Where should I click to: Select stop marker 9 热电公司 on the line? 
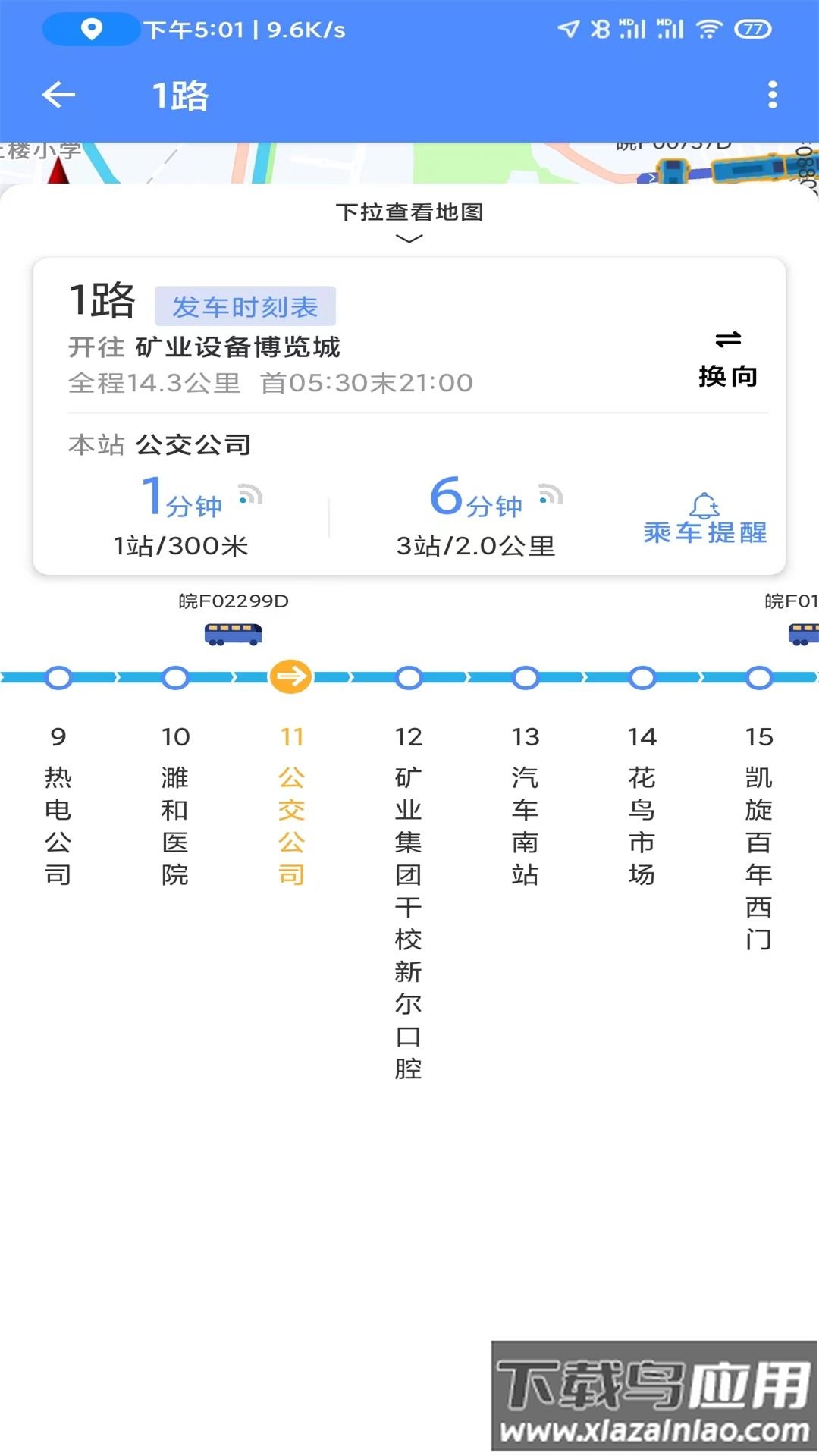58,677
